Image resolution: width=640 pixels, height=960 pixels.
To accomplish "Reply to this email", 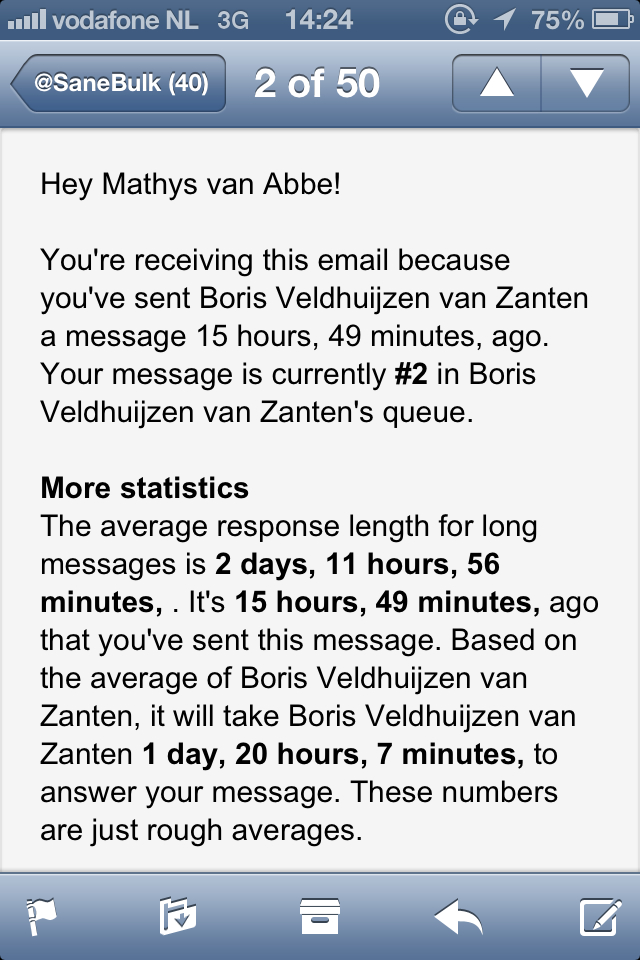I will click(x=459, y=915).
